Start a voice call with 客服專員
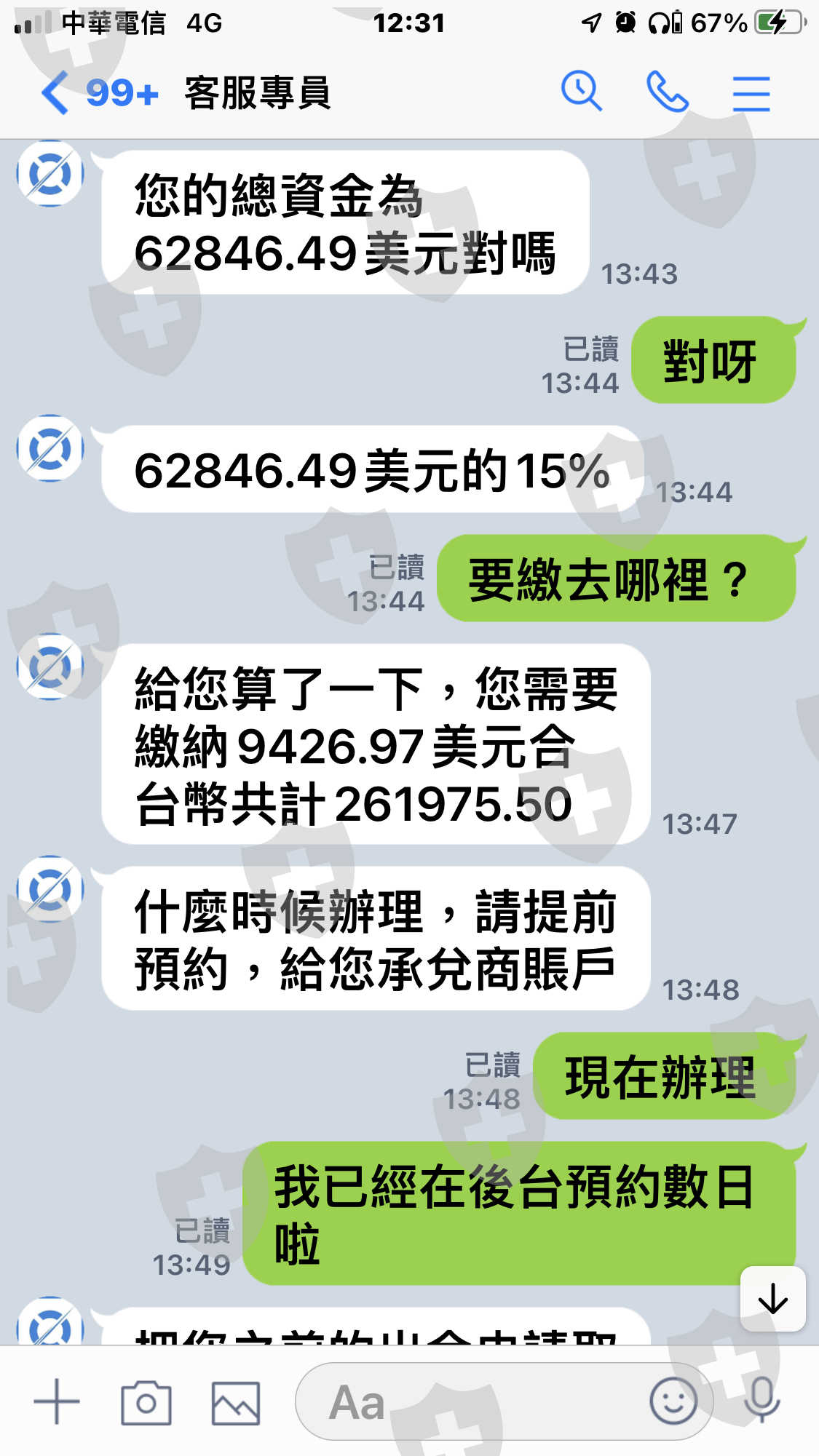The image size is (819, 1456). [667, 92]
